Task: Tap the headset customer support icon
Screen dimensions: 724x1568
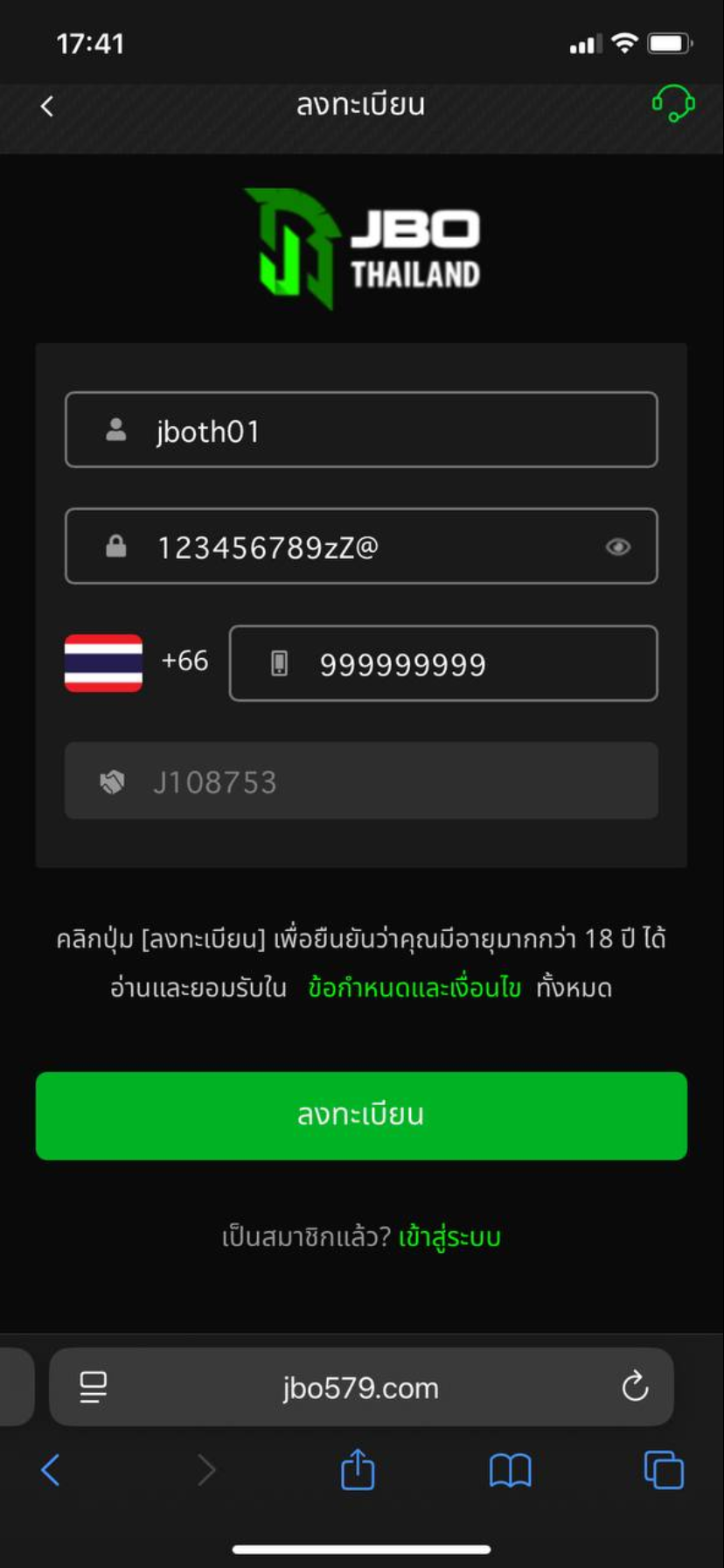Action: point(672,104)
